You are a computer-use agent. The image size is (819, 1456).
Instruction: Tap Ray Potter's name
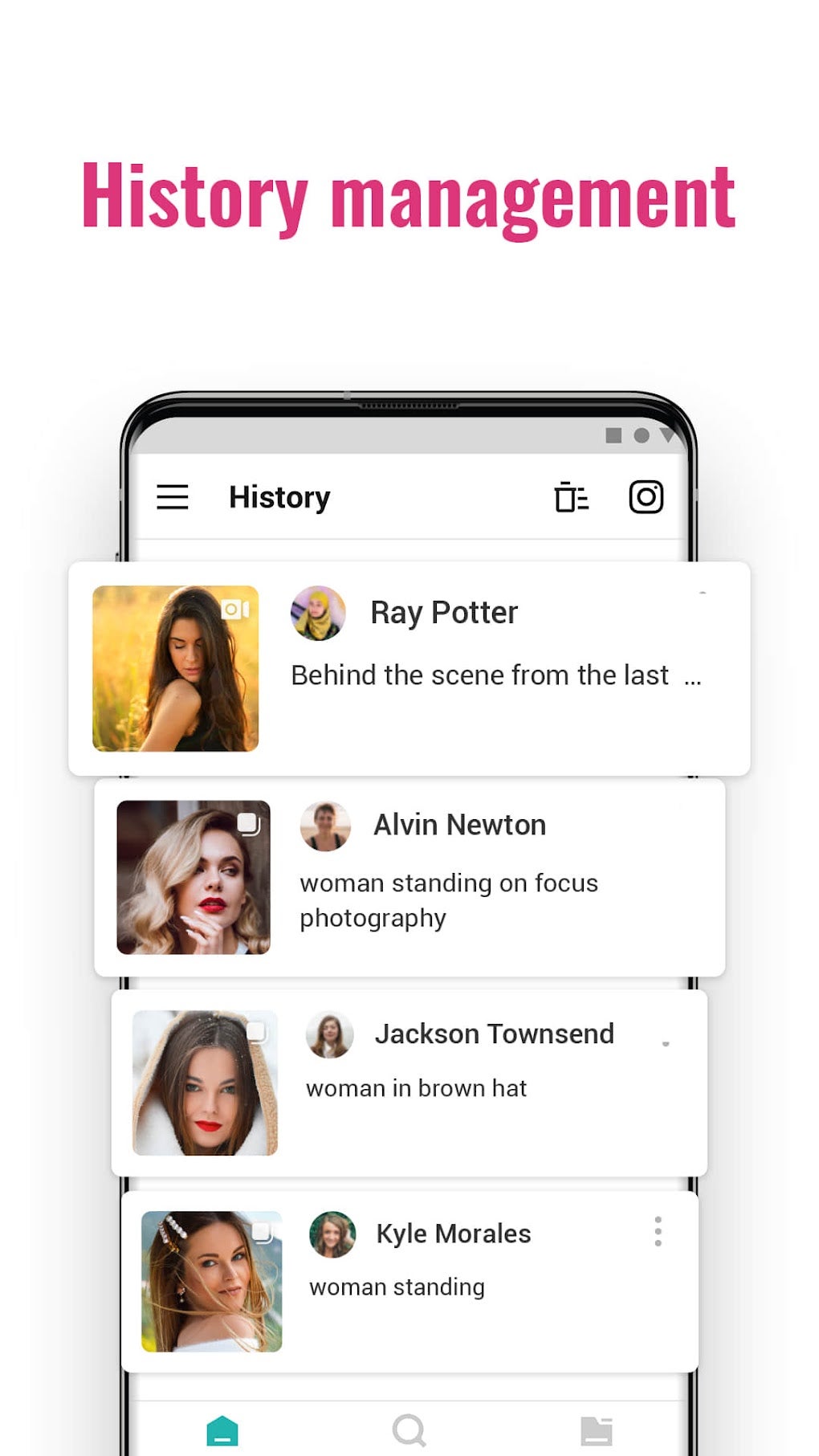click(x=444, y=611)
